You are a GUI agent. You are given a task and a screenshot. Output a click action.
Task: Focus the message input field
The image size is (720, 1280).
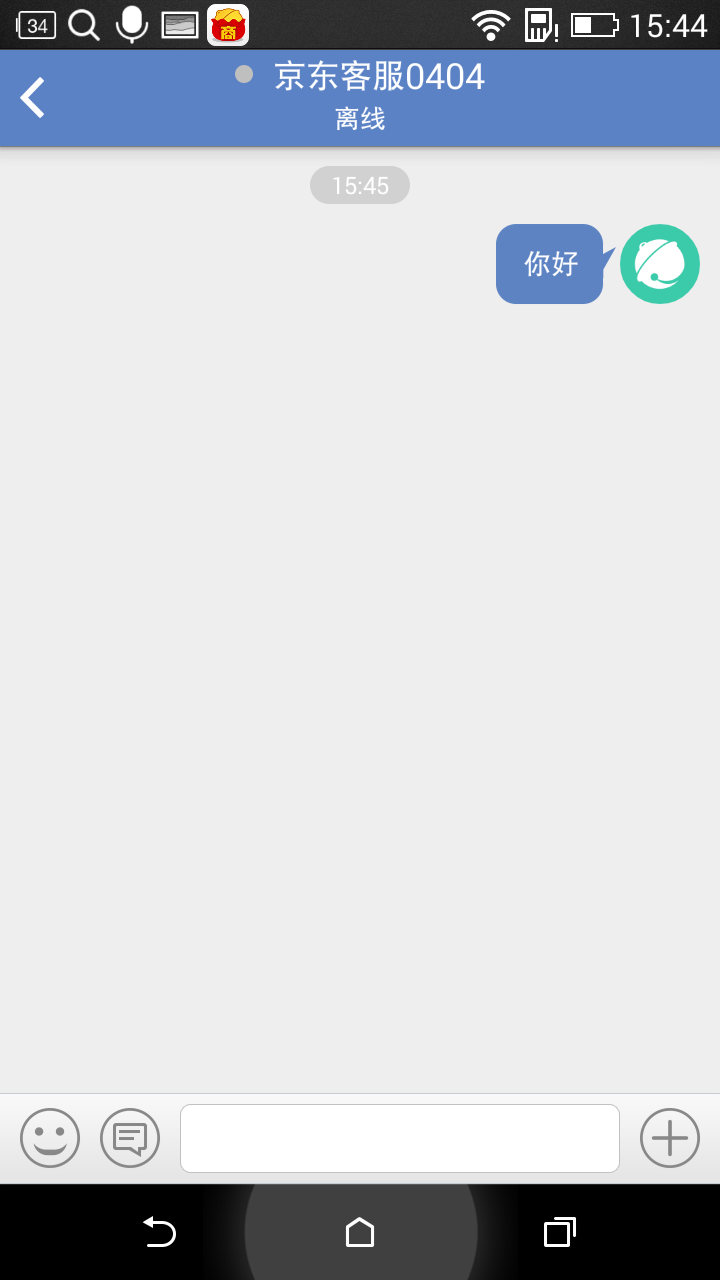pyautogui.click(x=400, y=1138)
